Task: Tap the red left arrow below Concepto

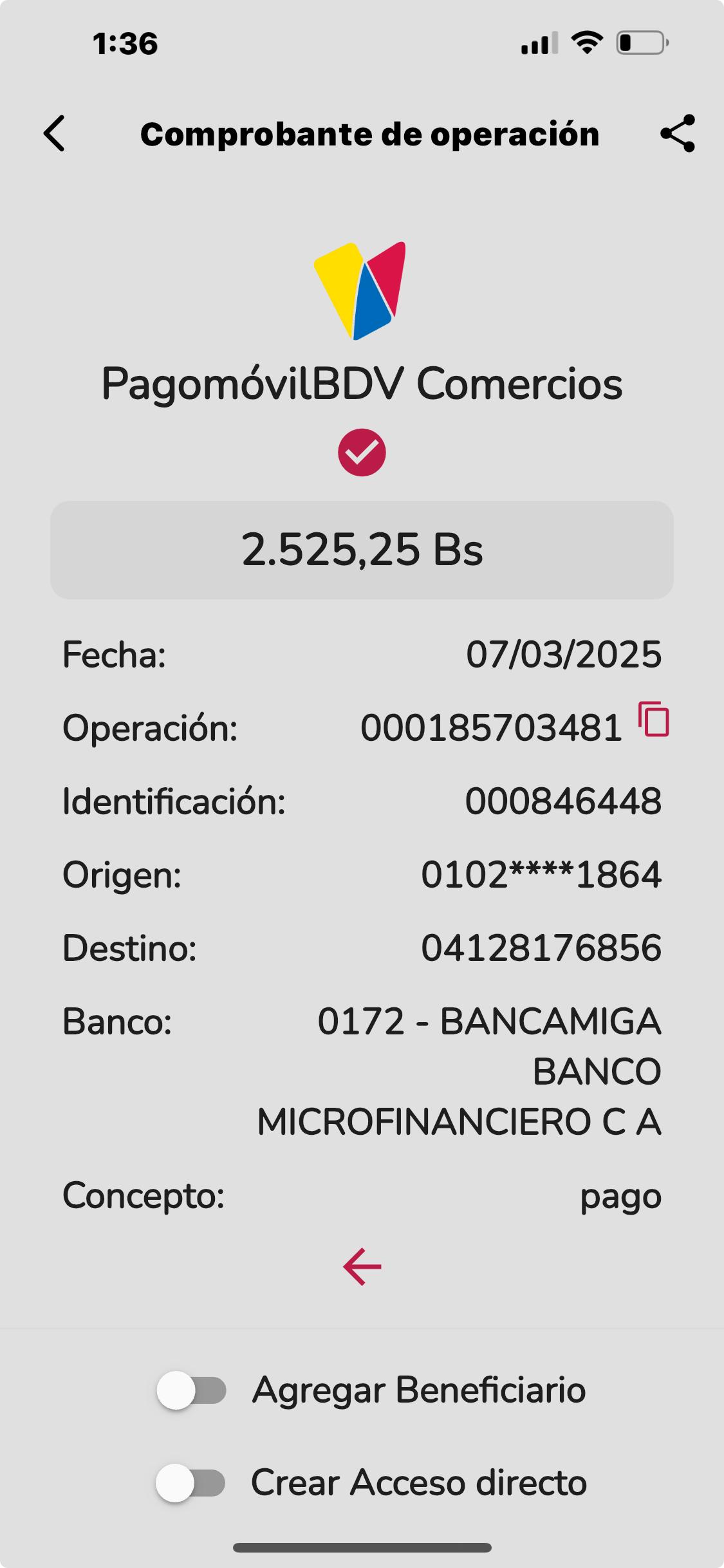Action: click(x=362, y=1267)
